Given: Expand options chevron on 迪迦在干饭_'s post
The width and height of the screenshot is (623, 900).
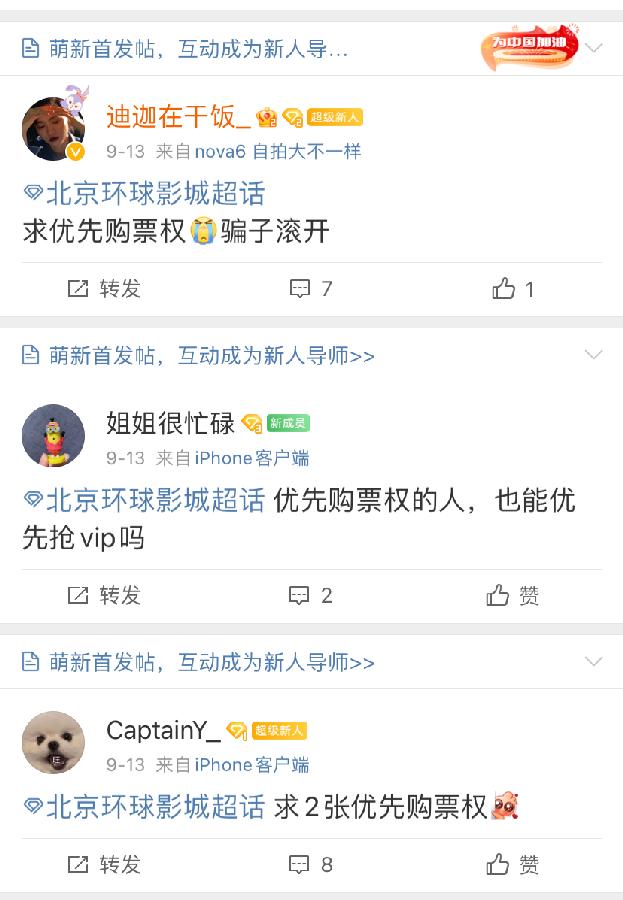Looking at the screenshot, I should pos(594,47).
